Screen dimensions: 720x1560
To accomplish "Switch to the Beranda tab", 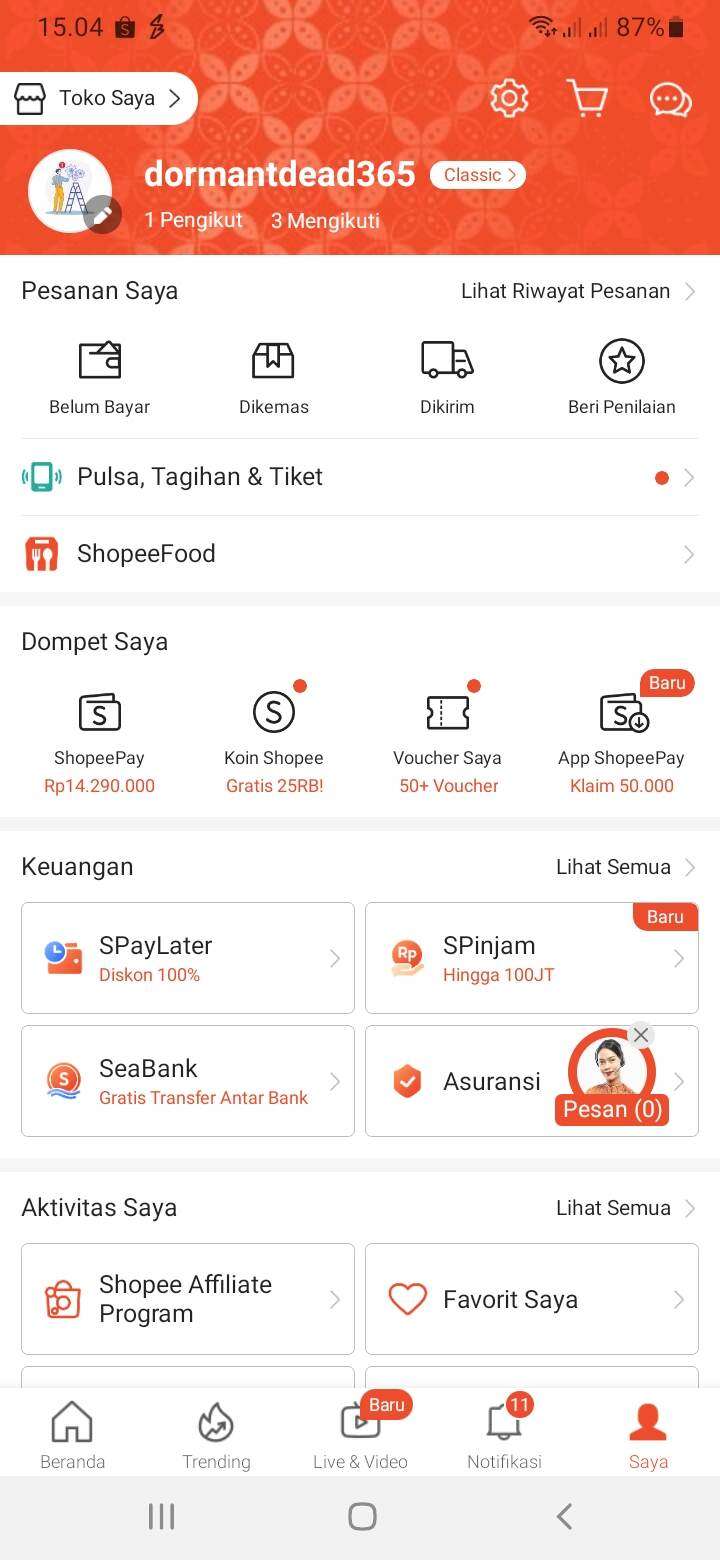I will pos(72,1435).
